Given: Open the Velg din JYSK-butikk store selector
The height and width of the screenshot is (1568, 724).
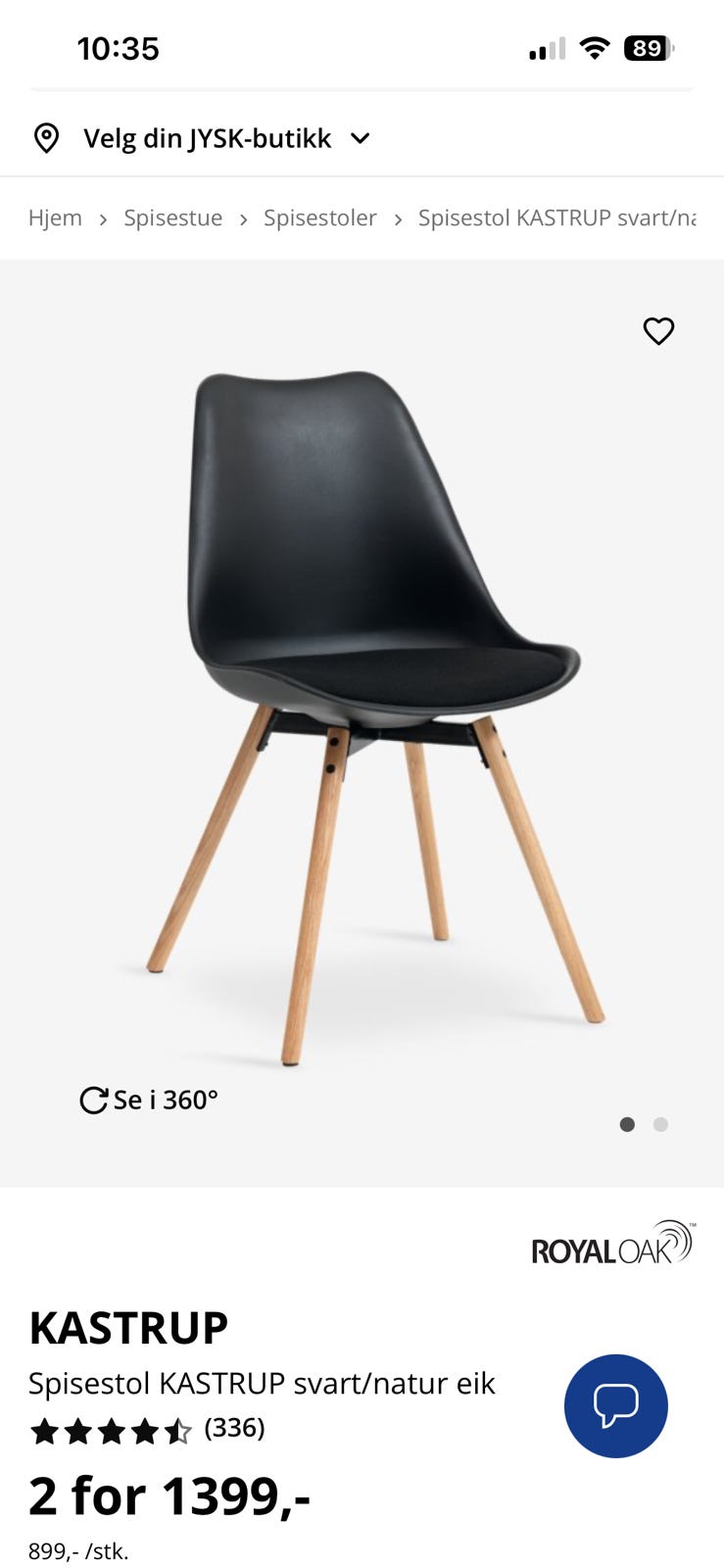Looking at the screenshot, I should coord(201,138).
